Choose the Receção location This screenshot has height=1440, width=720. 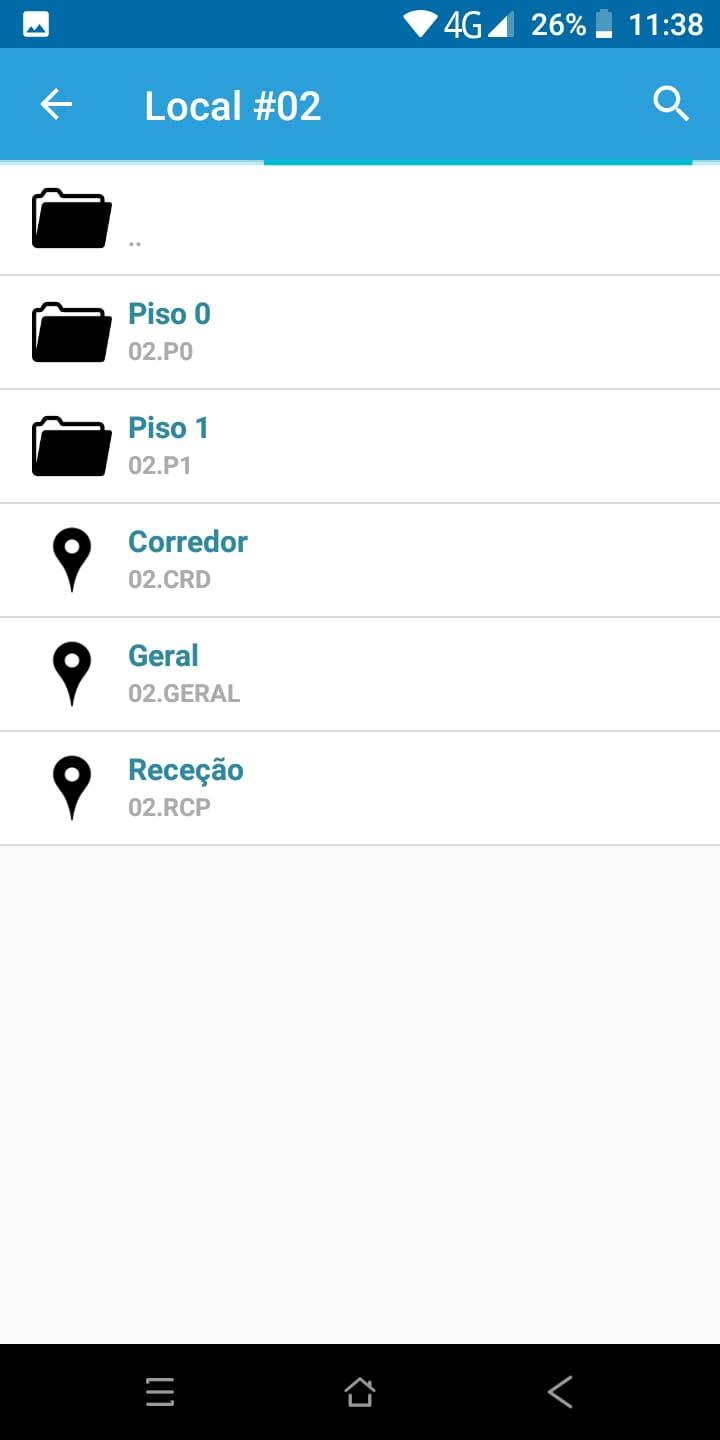[x=360, y=788]
